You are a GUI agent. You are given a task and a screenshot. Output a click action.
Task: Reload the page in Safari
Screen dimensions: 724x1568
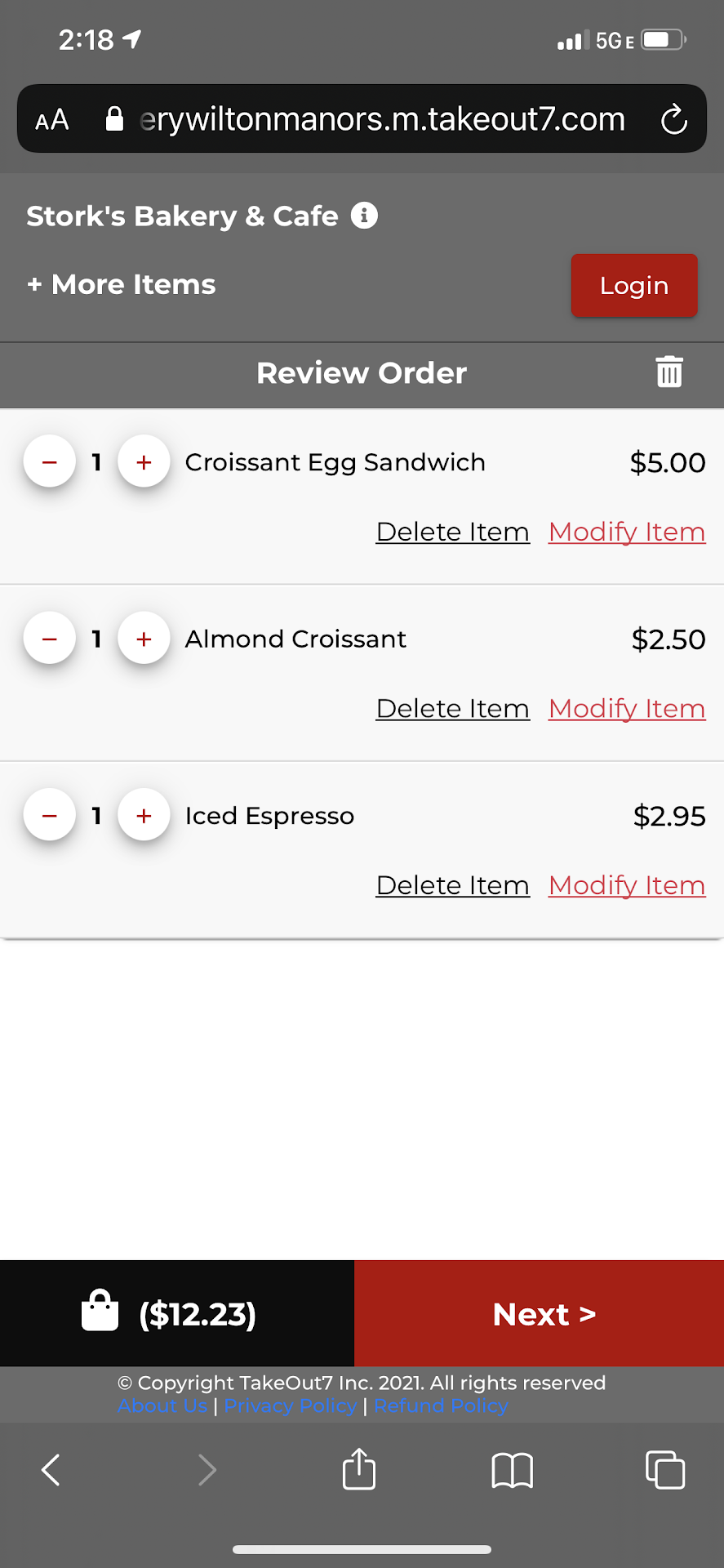coord(673,119)
